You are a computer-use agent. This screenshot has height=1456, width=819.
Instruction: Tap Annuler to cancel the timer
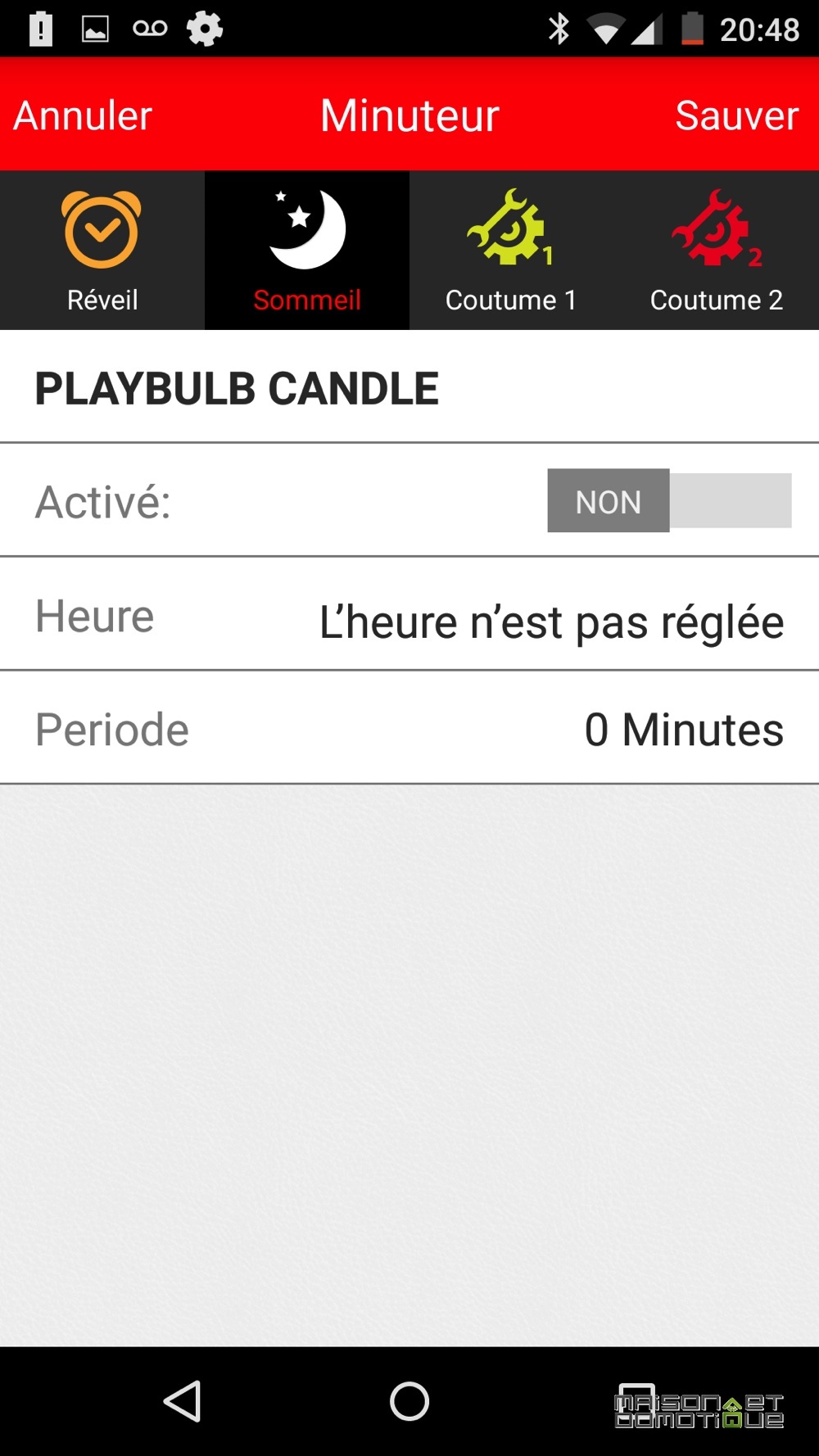point(83,115)
